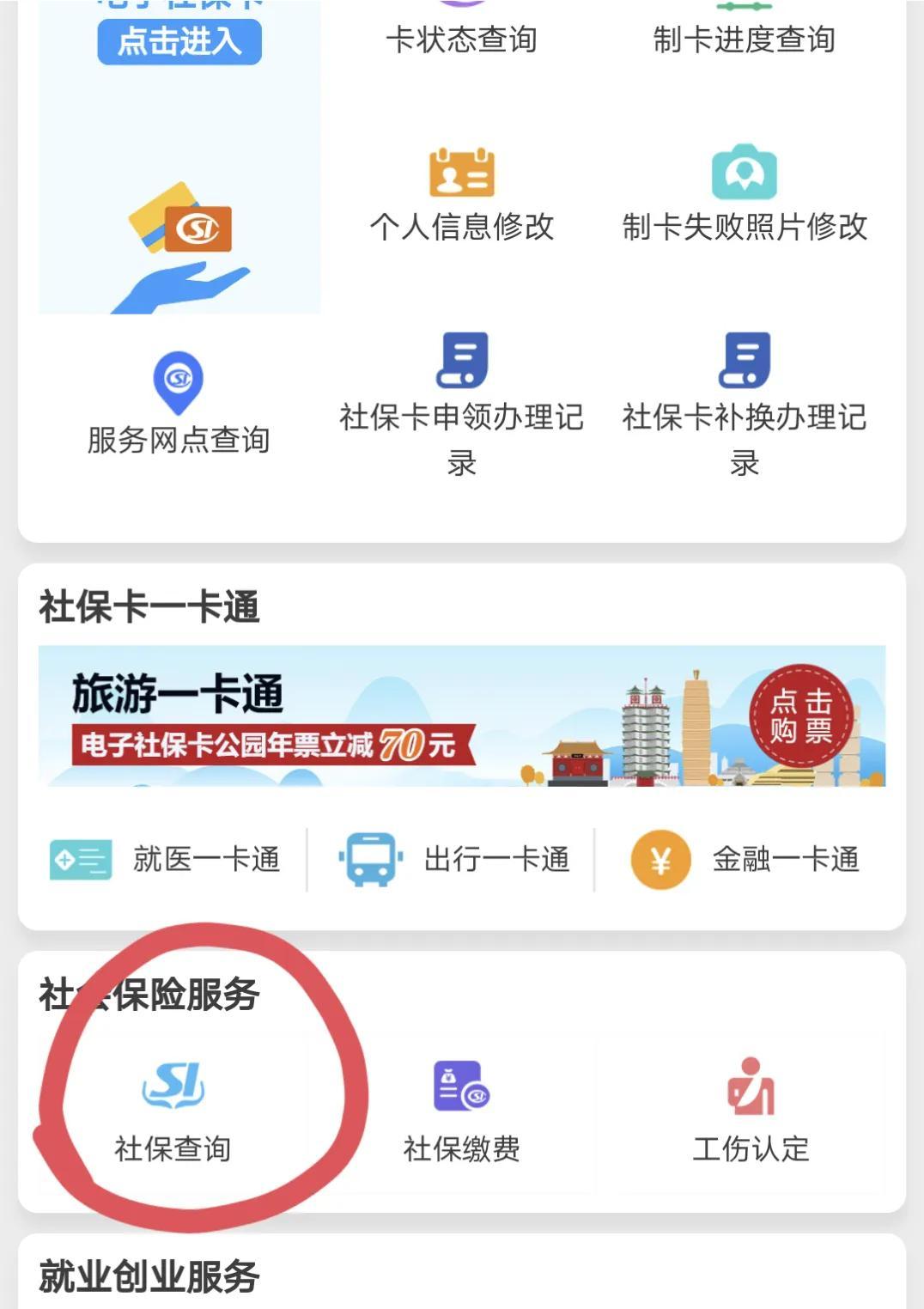The image size is (924, 1309).
Task: View 社保卡申领办理记录
Action: [461, 404]
